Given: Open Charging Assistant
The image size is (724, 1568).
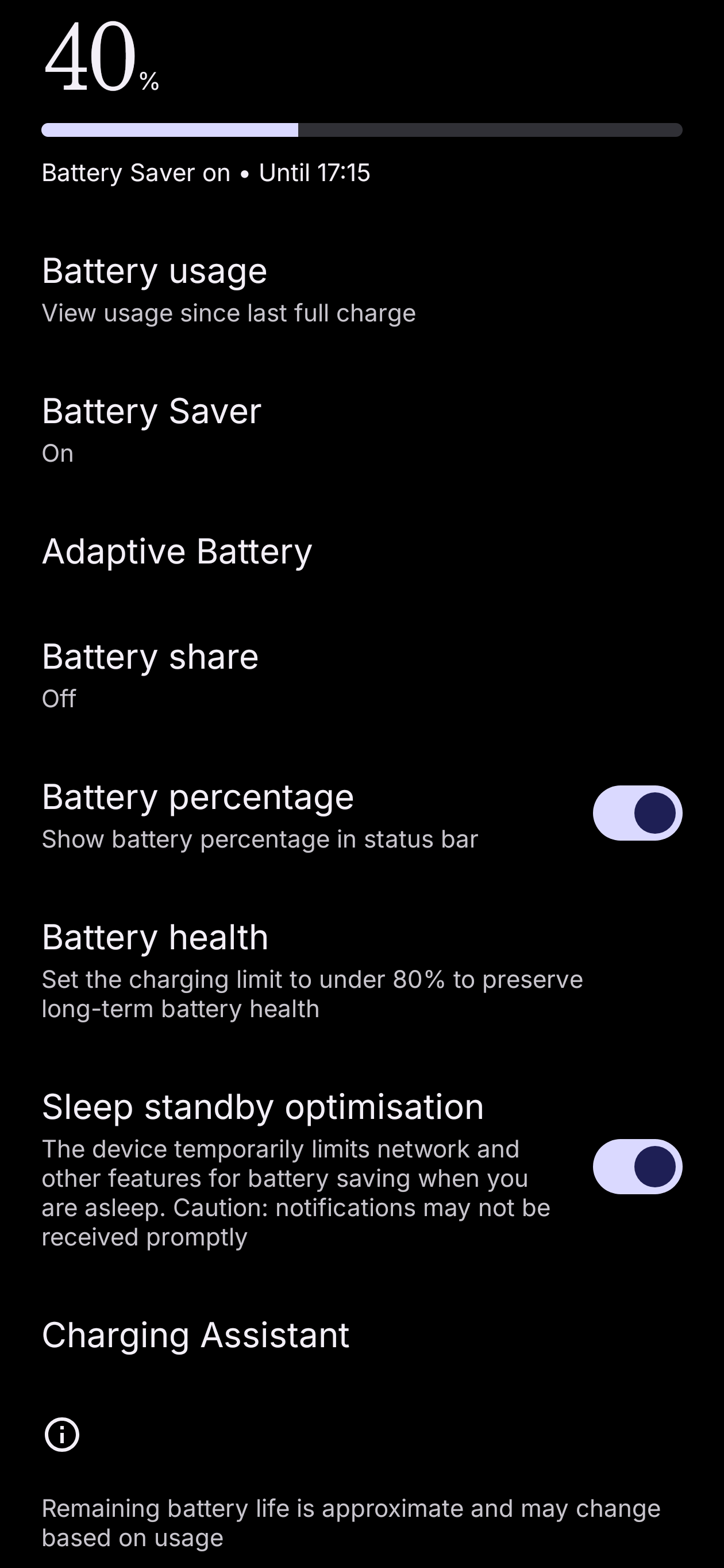Looking at the screenshot, I should click(195, 1336).
